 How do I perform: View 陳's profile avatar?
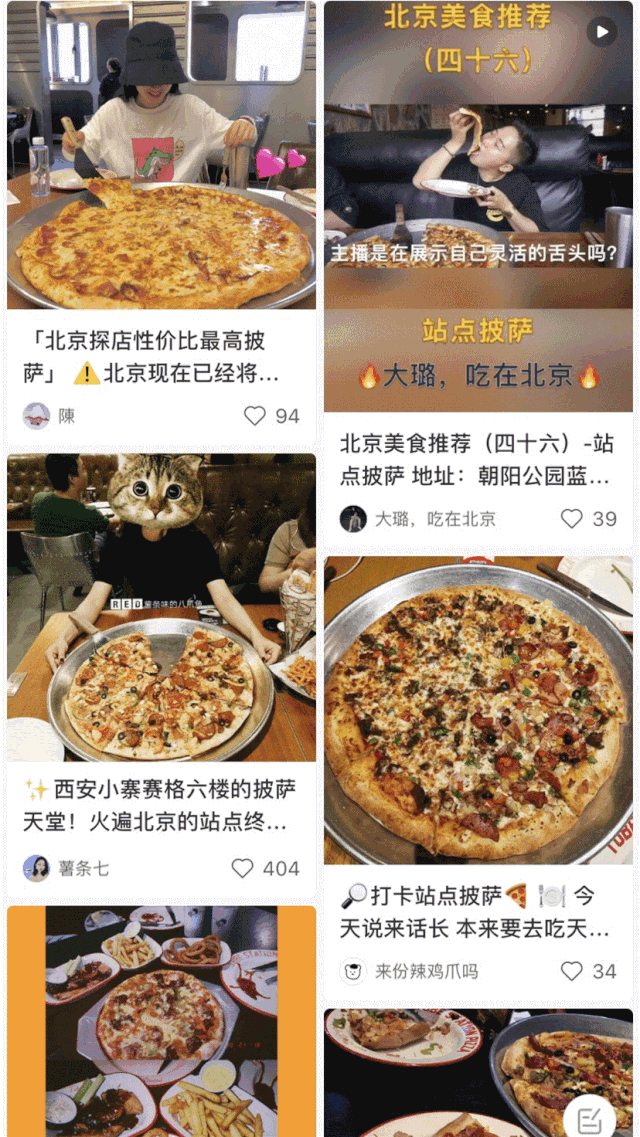[37, 416]
